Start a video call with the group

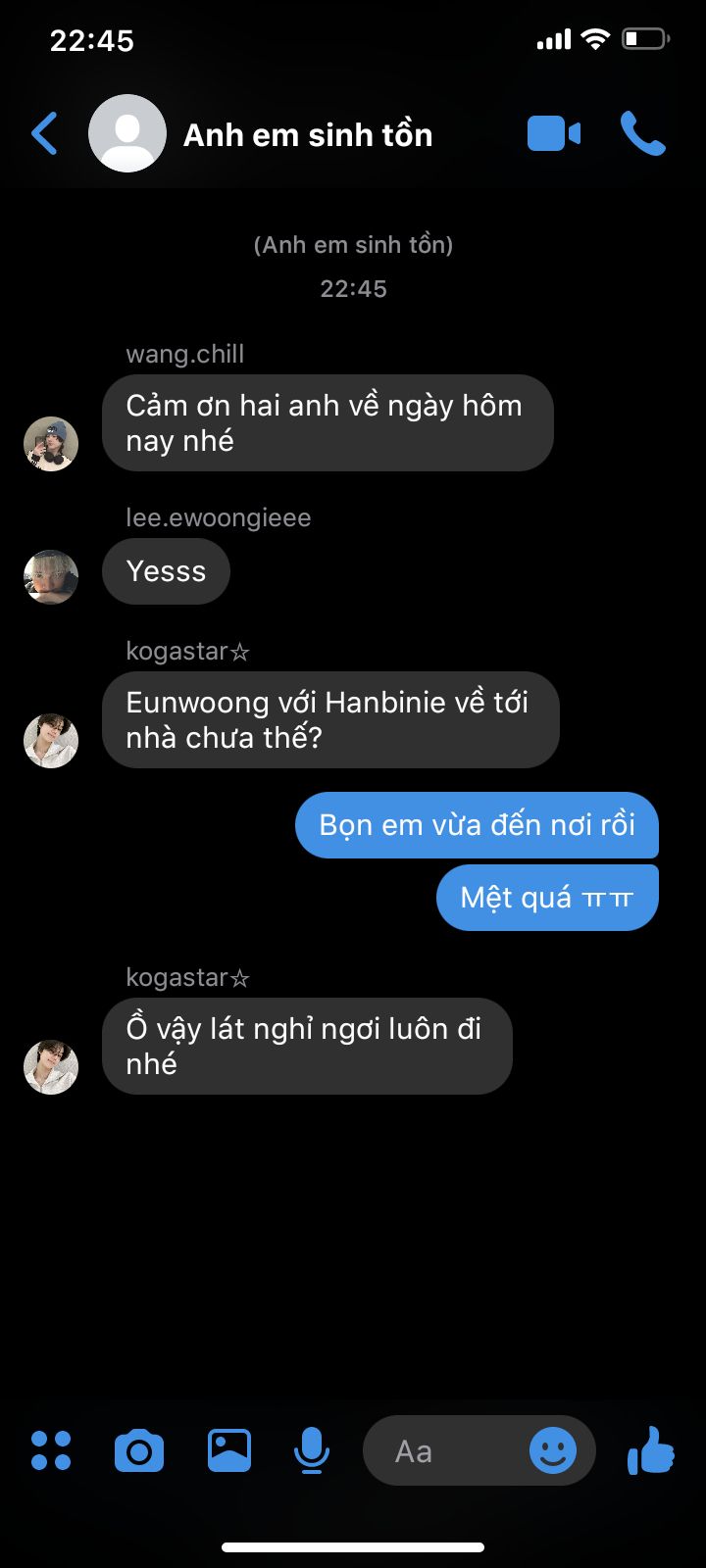click(x=553, y=133)
